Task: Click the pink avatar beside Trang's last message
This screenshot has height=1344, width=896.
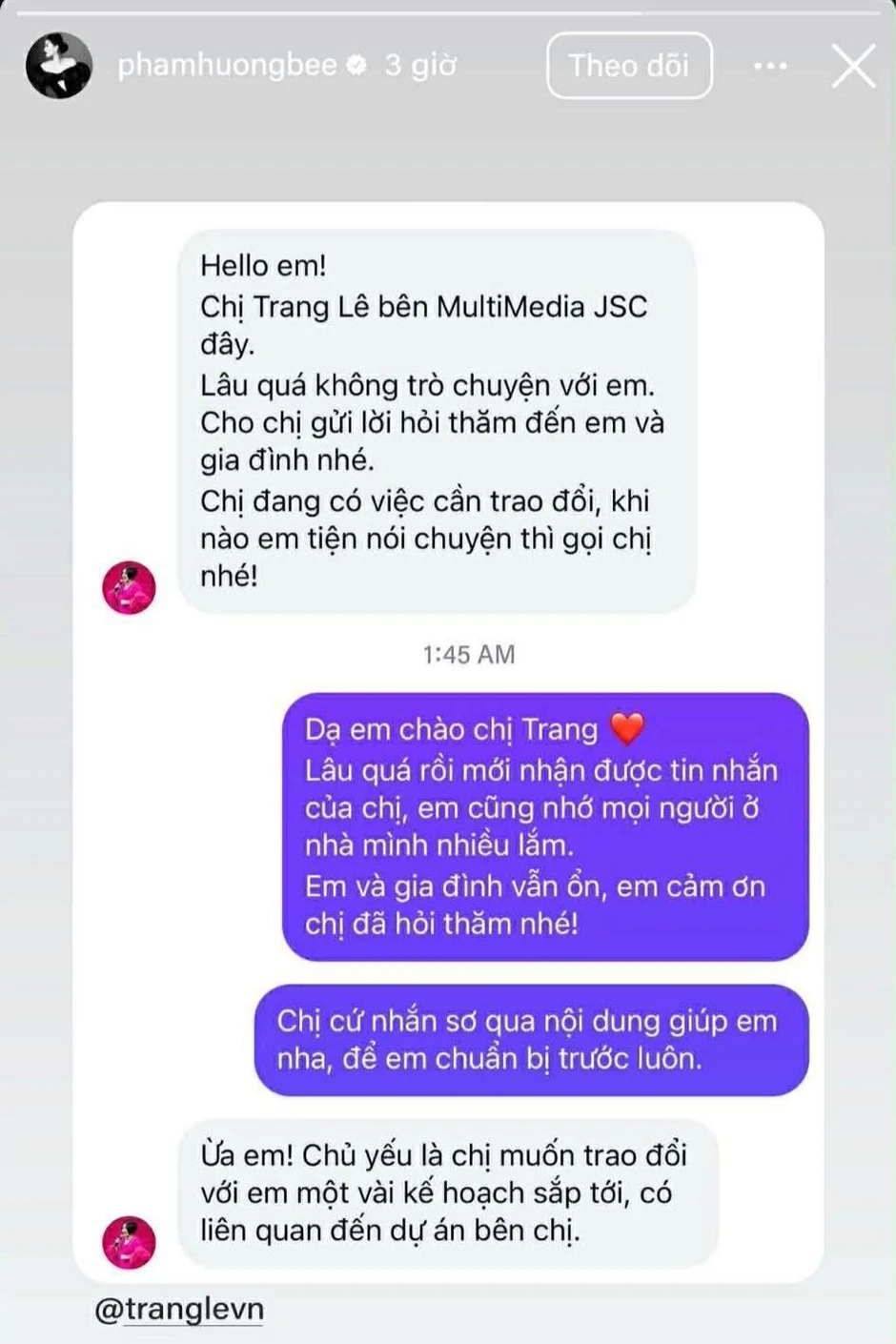Action: click(x=129, y=1242)
